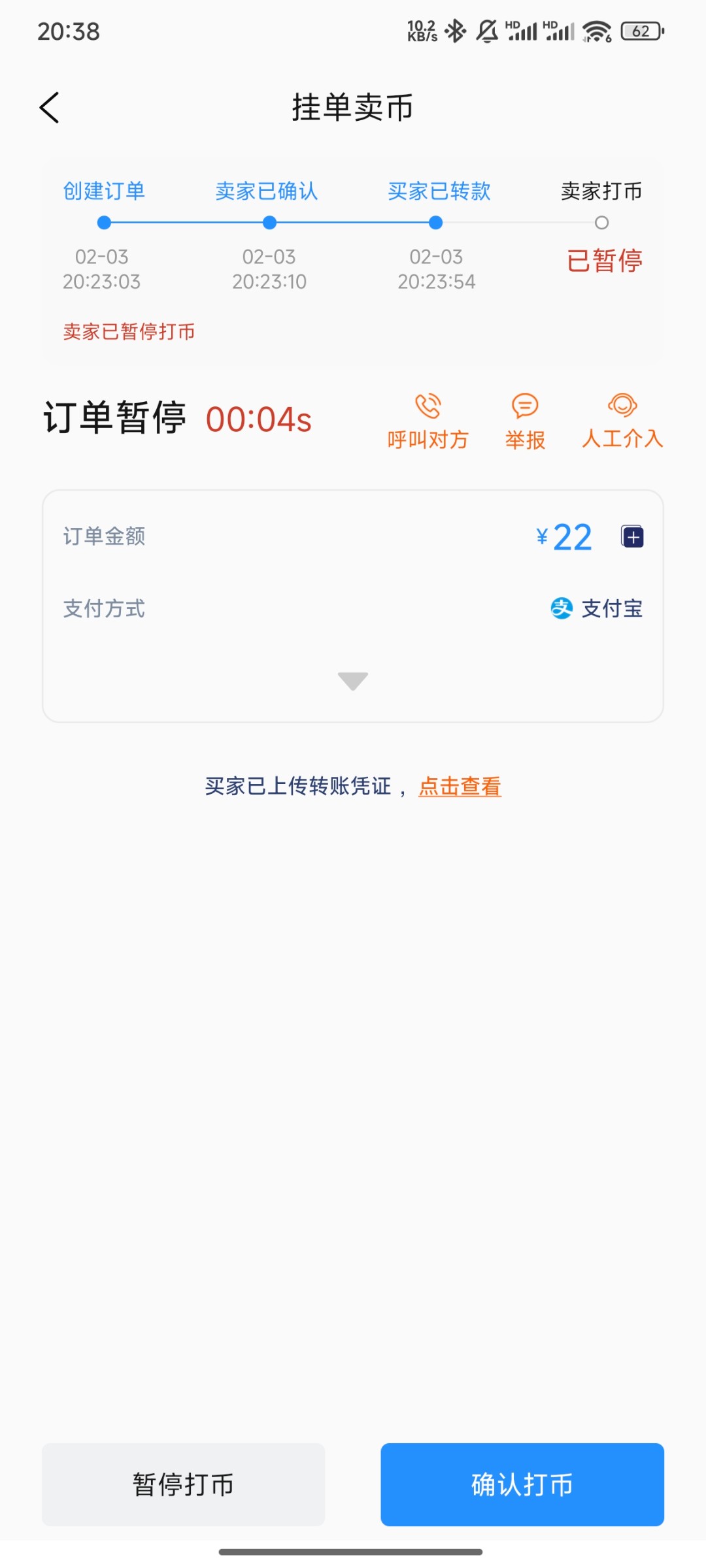This screenshot has height=1568, width=706.
Task: Confirm release with 确认打币
Action: (x=522, y=1484)
